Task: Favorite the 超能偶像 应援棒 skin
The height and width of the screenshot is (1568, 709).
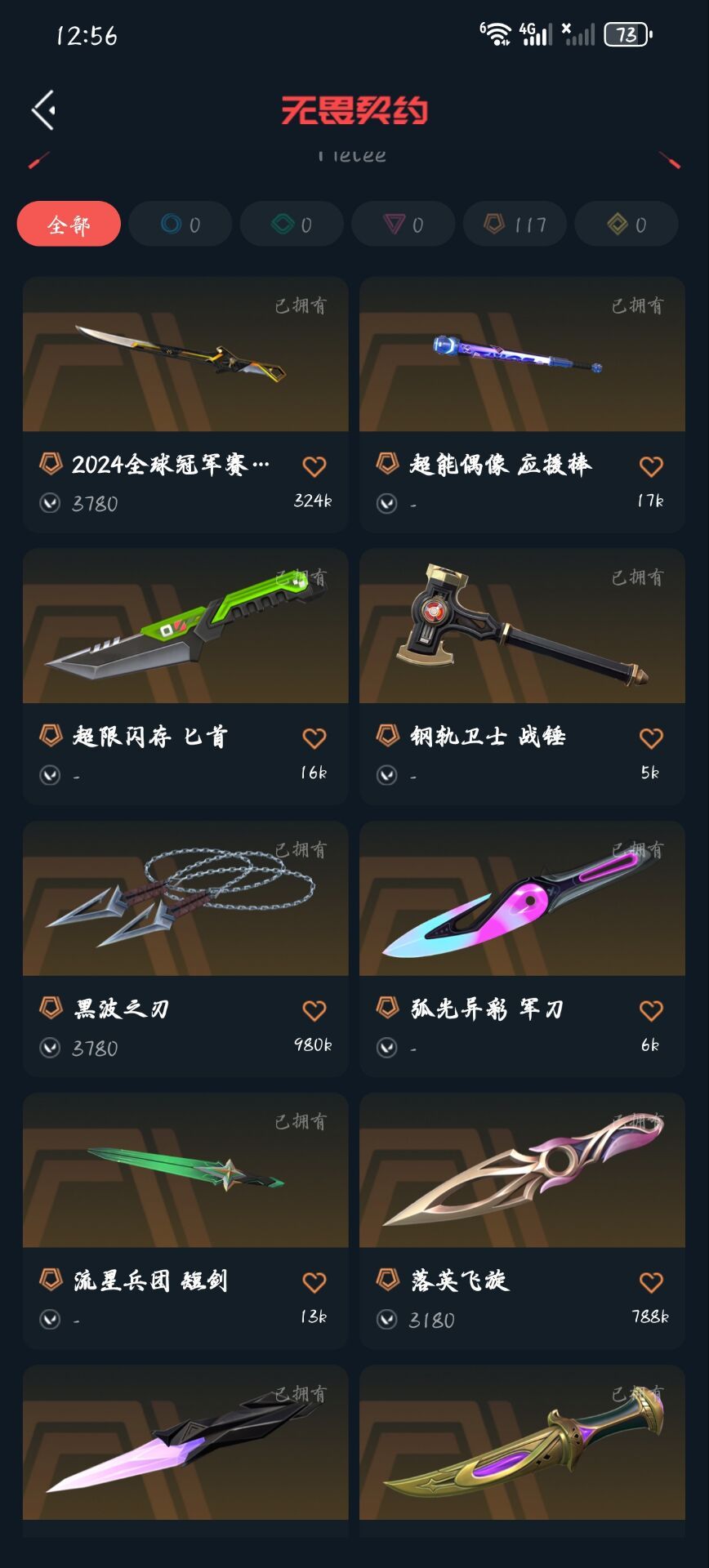Action: click(x=651, y=466)
